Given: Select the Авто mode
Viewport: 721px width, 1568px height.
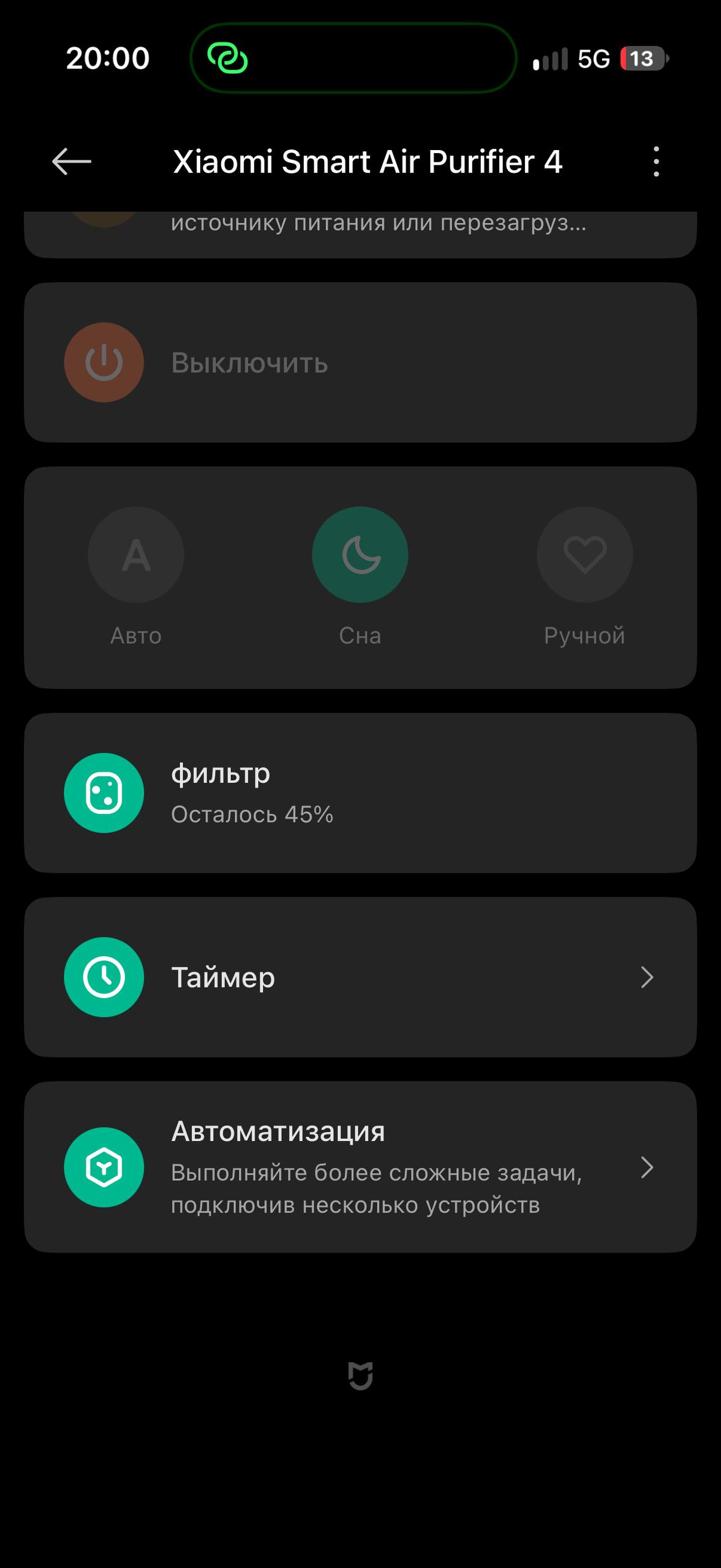Looking at the screenshot, I should (136, 554).
